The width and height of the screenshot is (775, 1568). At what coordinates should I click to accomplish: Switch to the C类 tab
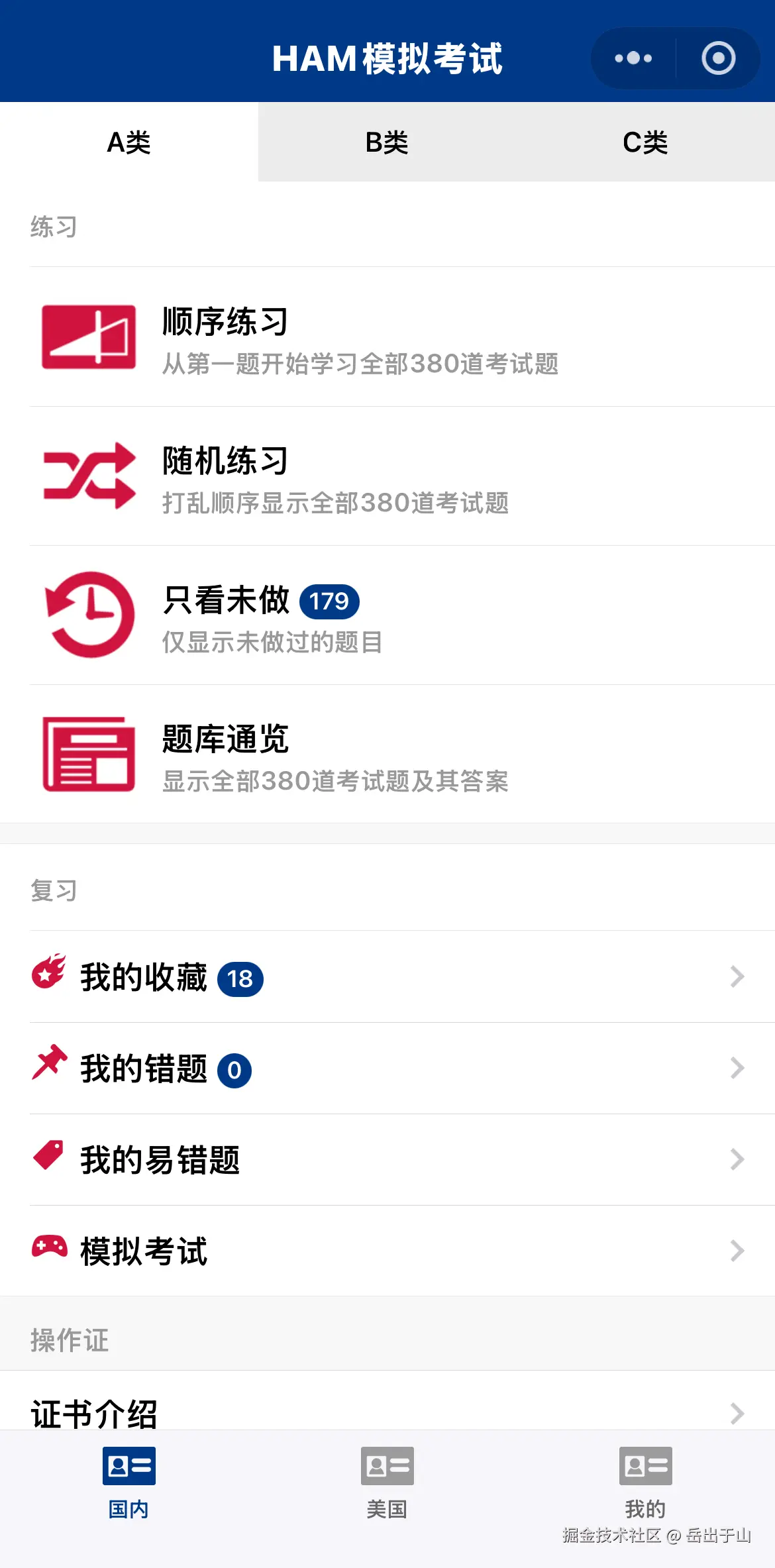tap(645, 142)
